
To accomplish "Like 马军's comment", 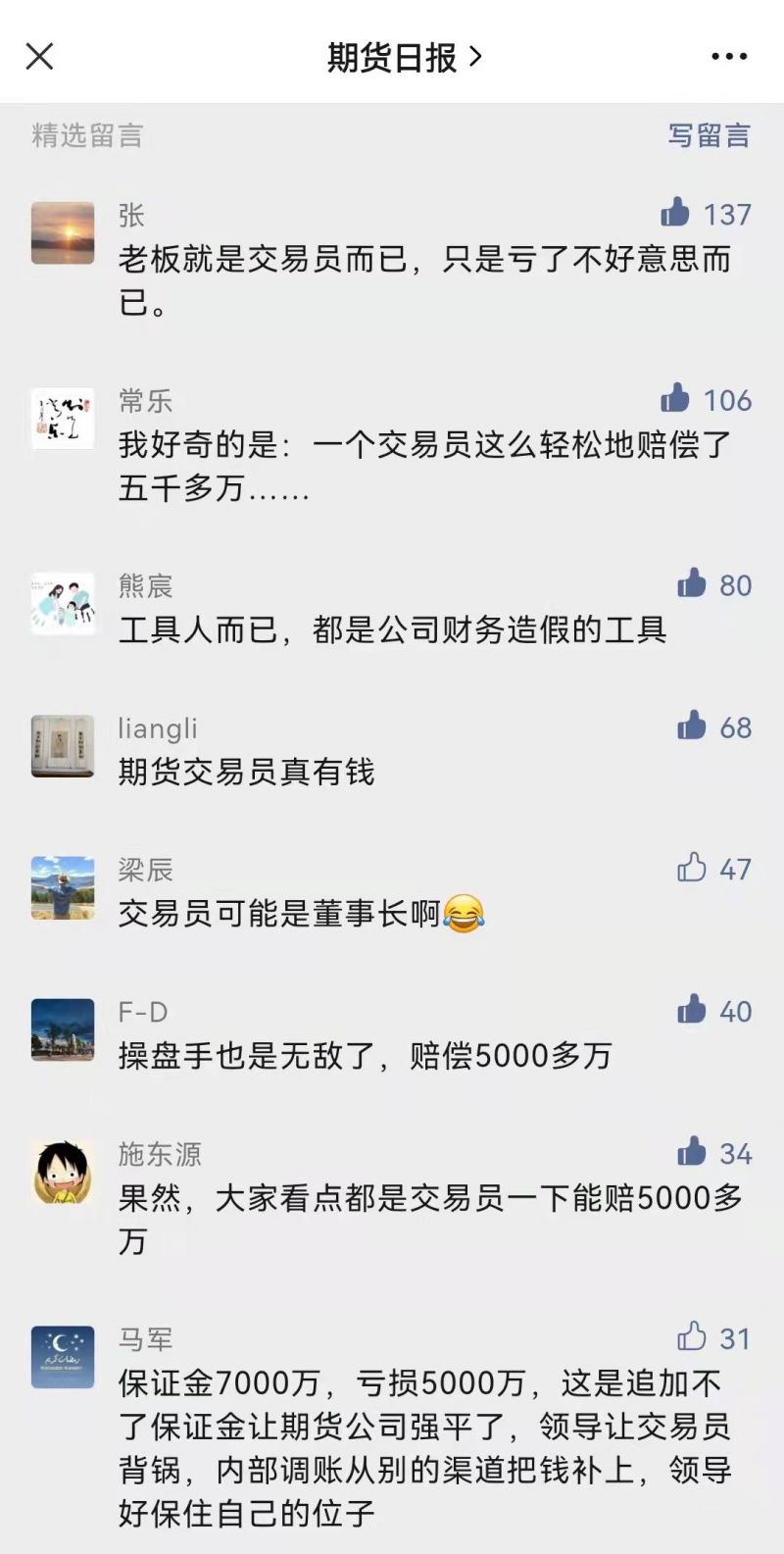I will (692, 1336).
